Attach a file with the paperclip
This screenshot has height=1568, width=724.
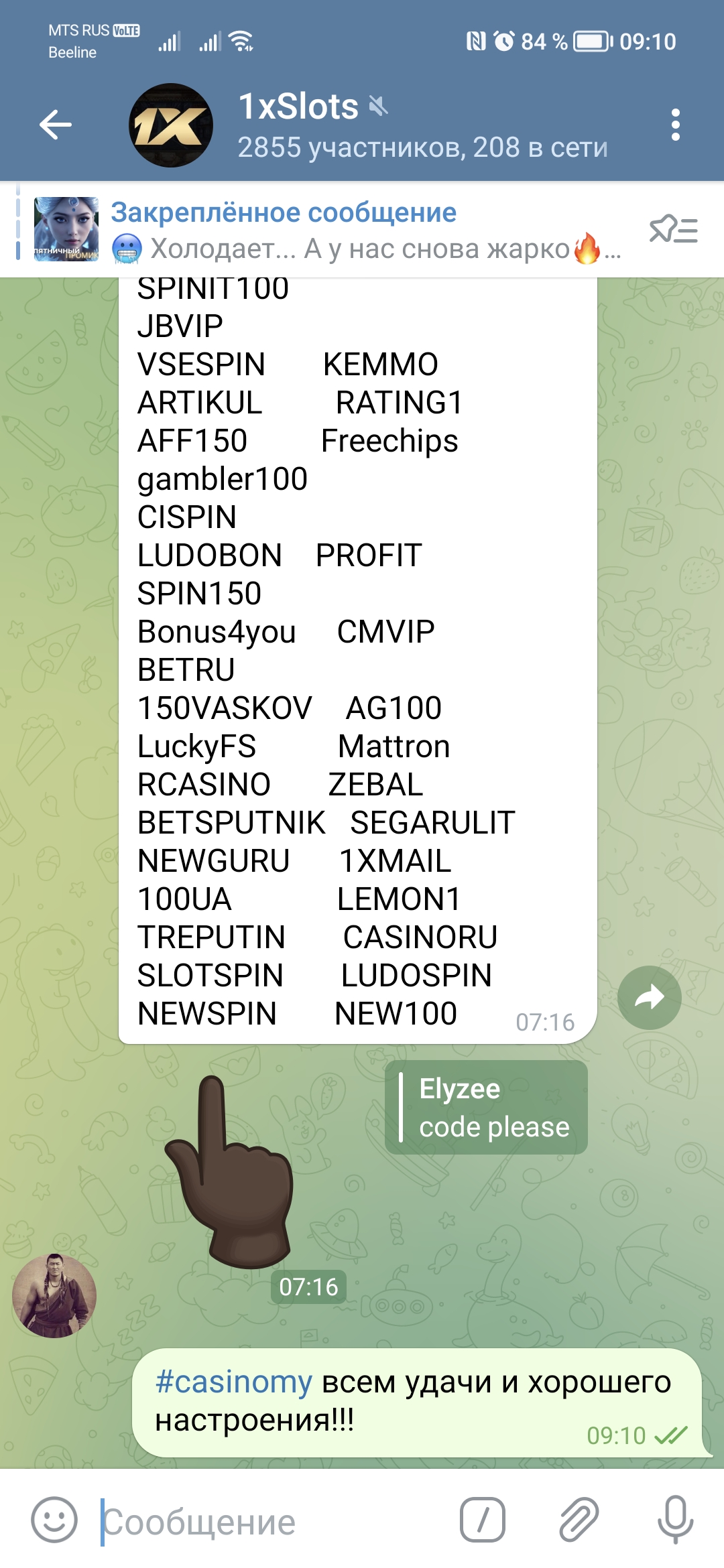[579, 1520]
